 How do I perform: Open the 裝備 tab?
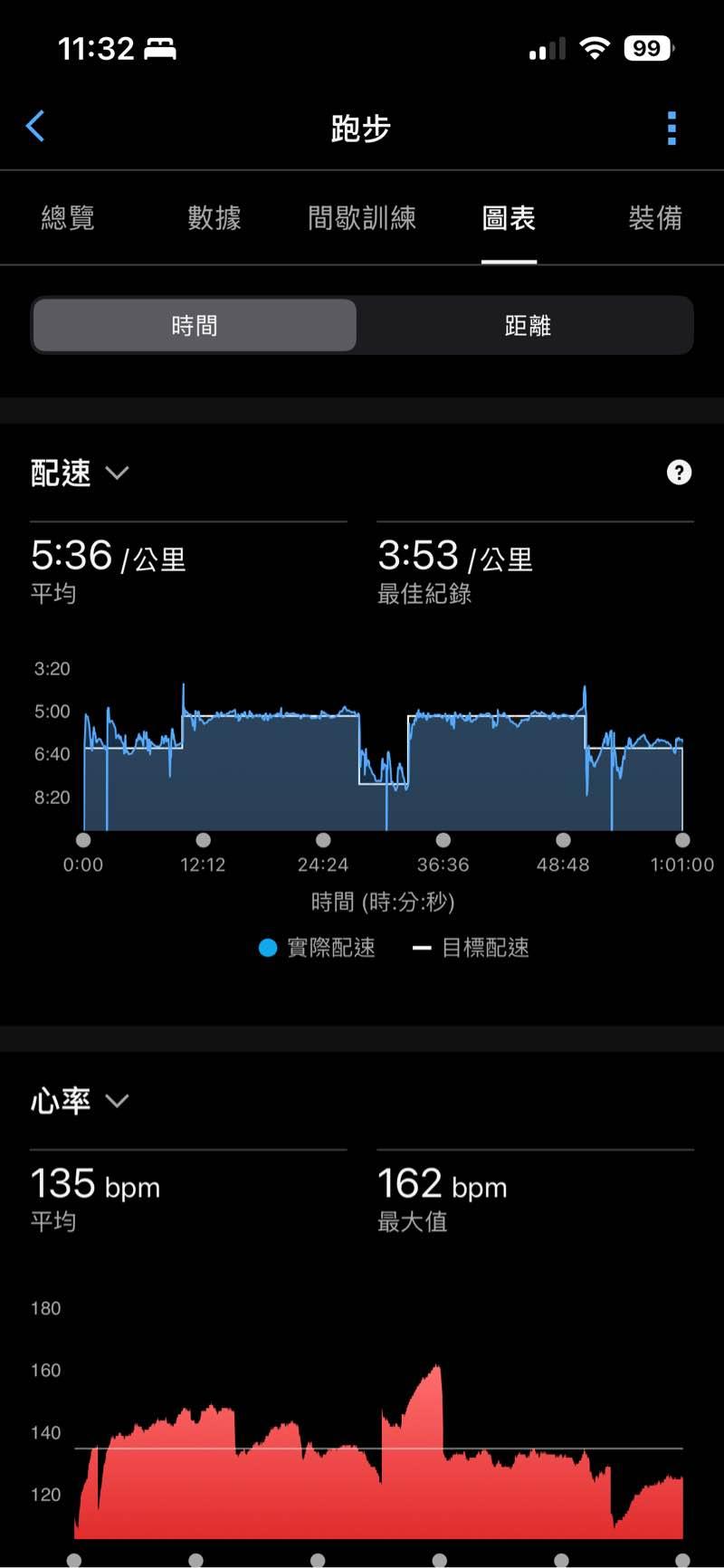[655, 218]
